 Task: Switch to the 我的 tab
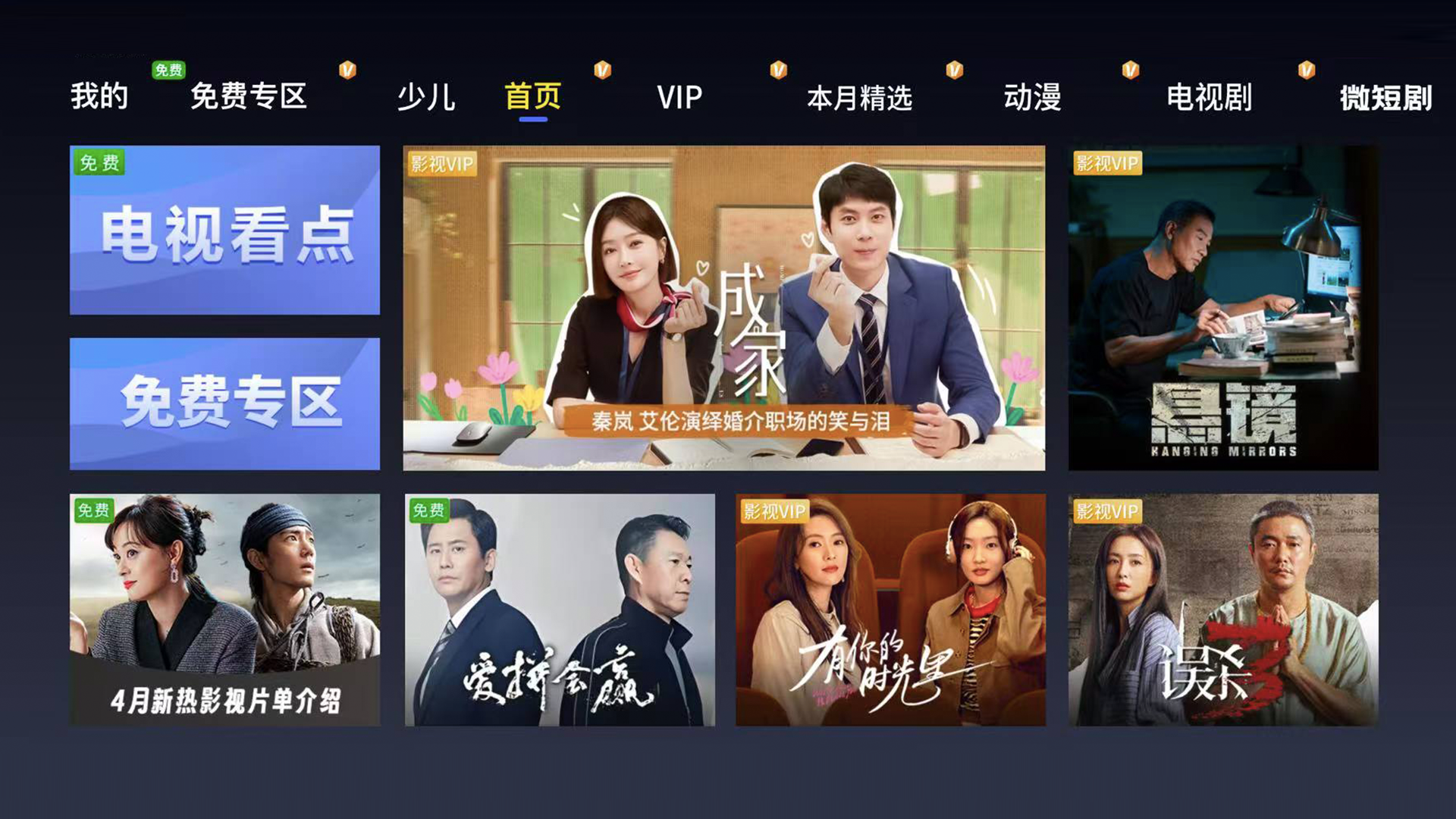coord(99,97)
